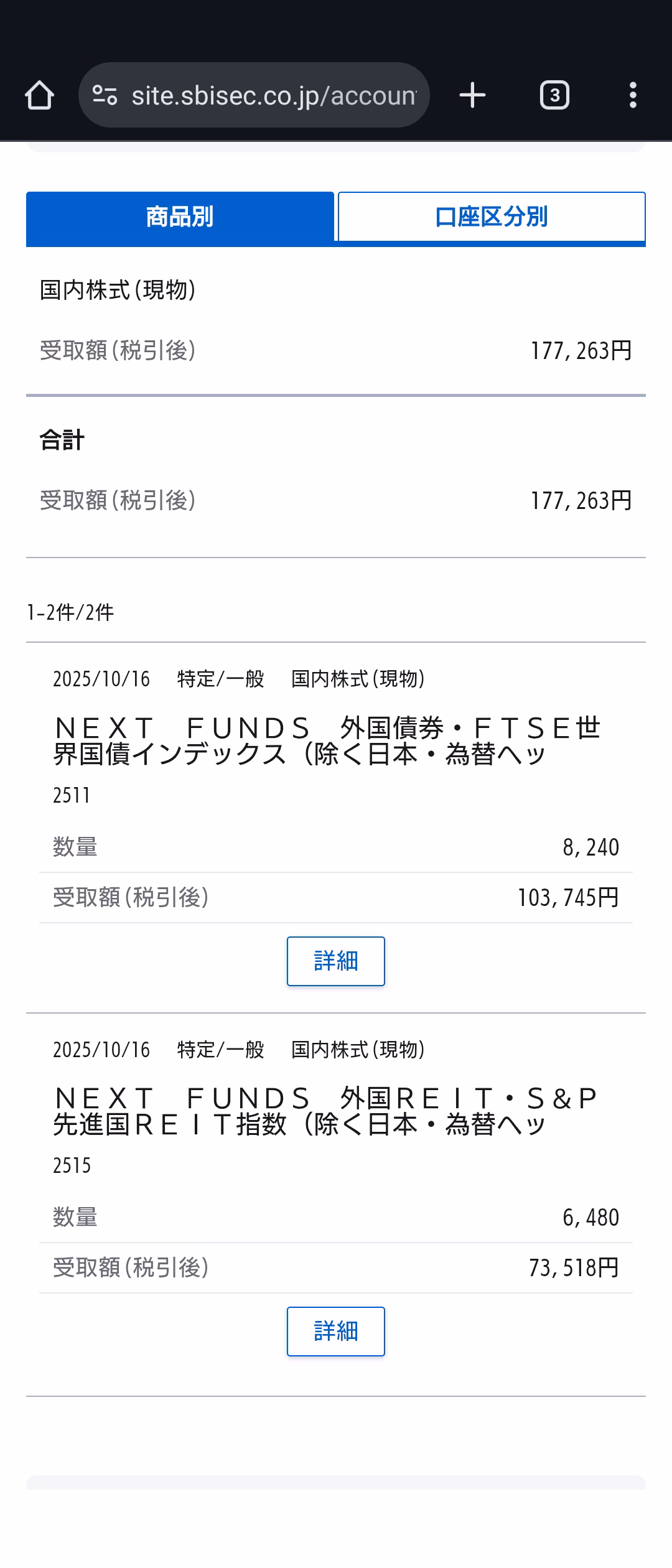The height and width of the screenshot is (1568, 672).
Task: Tap the date 2025/10/16 on first record
Action: 101,679
